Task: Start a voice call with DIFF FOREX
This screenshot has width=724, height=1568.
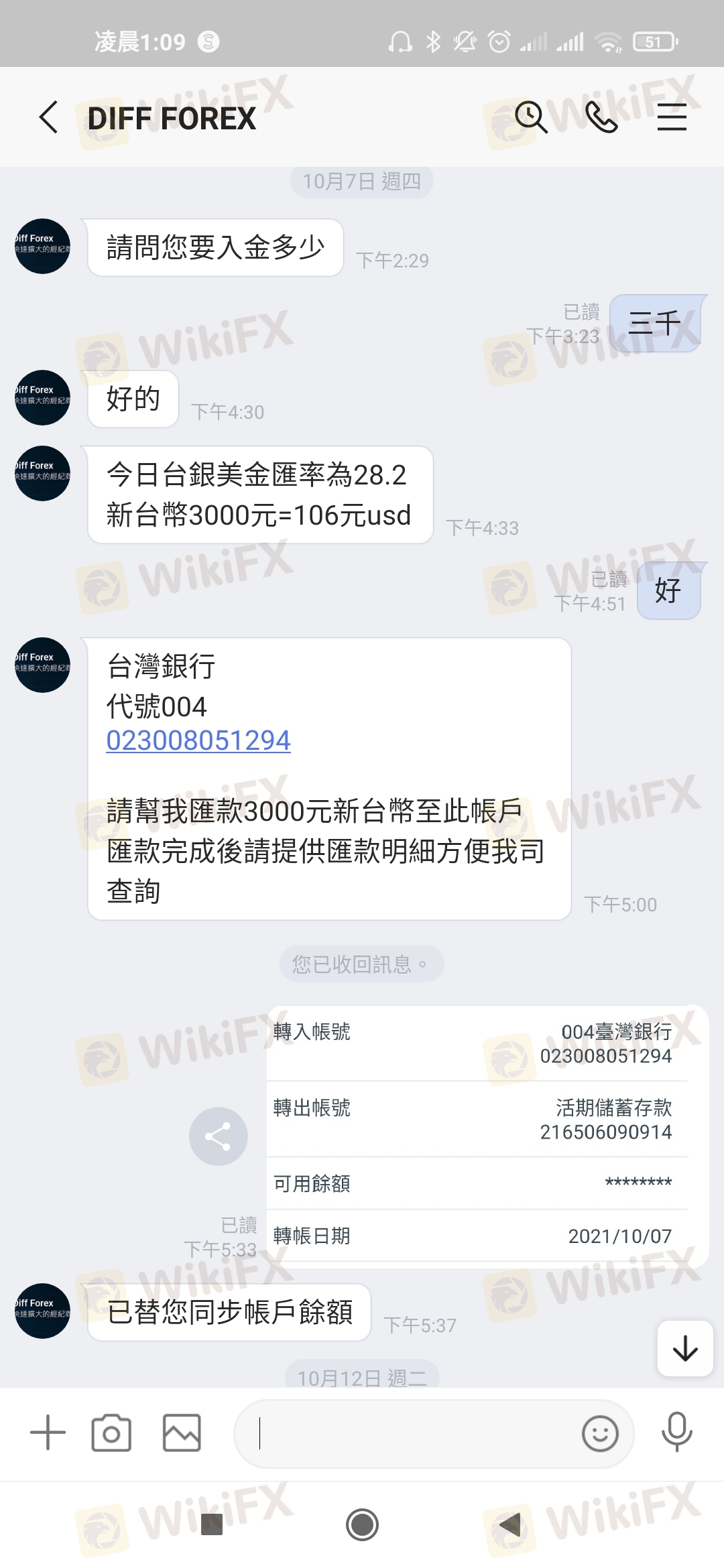Action: [x=601, y=117]
